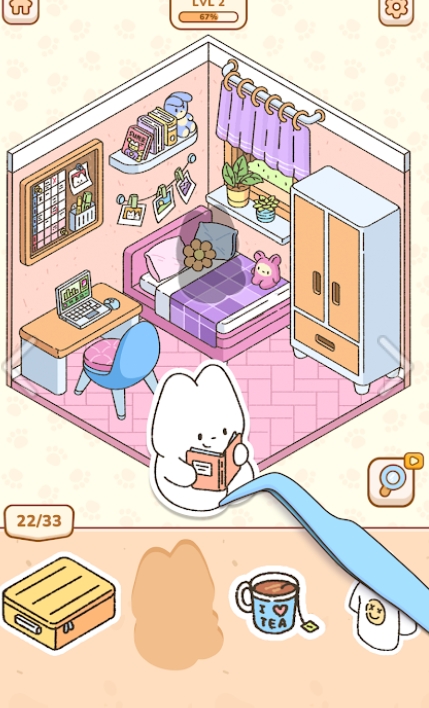
Task: Pick the I love TEA cup sticker
Action: tap(275, 603)
